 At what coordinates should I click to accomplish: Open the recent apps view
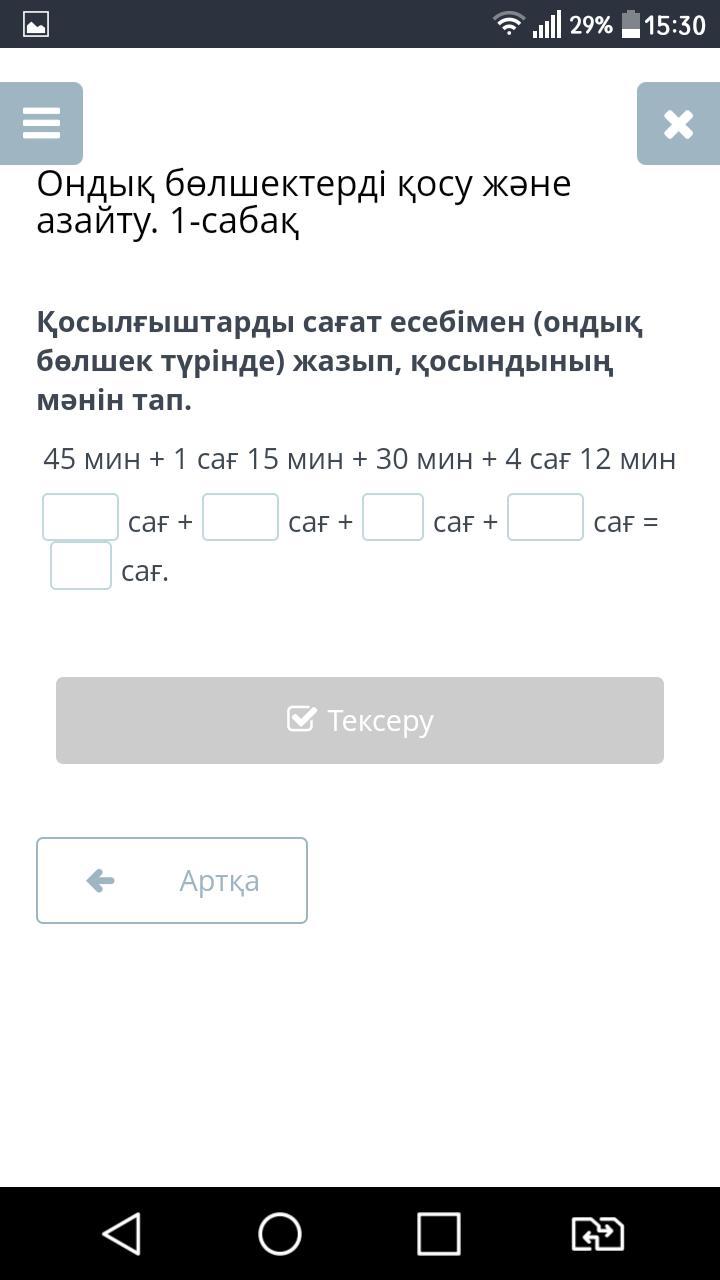coord(438,1233)
